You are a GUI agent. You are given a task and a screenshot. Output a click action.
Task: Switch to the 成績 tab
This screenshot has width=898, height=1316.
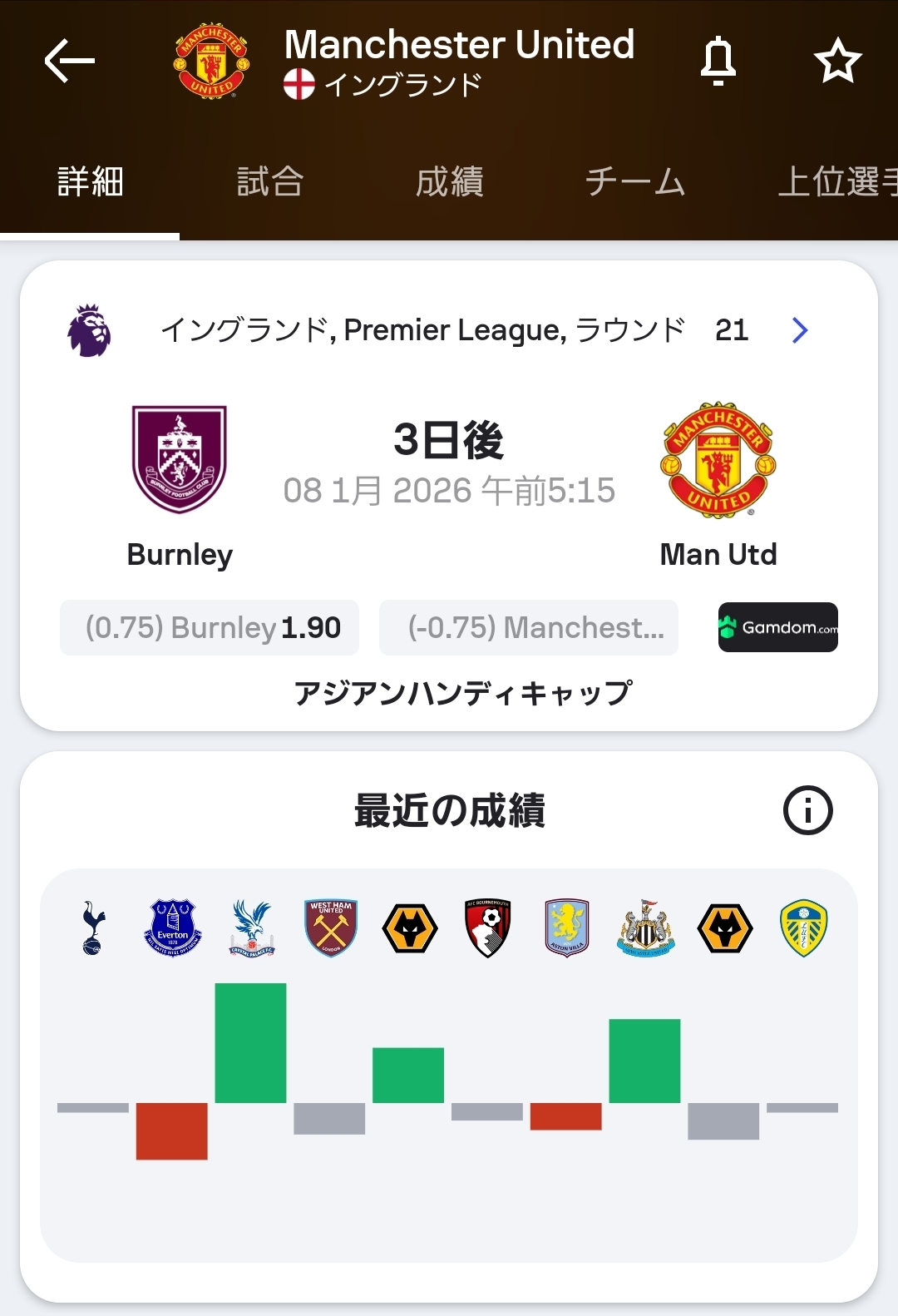click(x=449, y=181)
